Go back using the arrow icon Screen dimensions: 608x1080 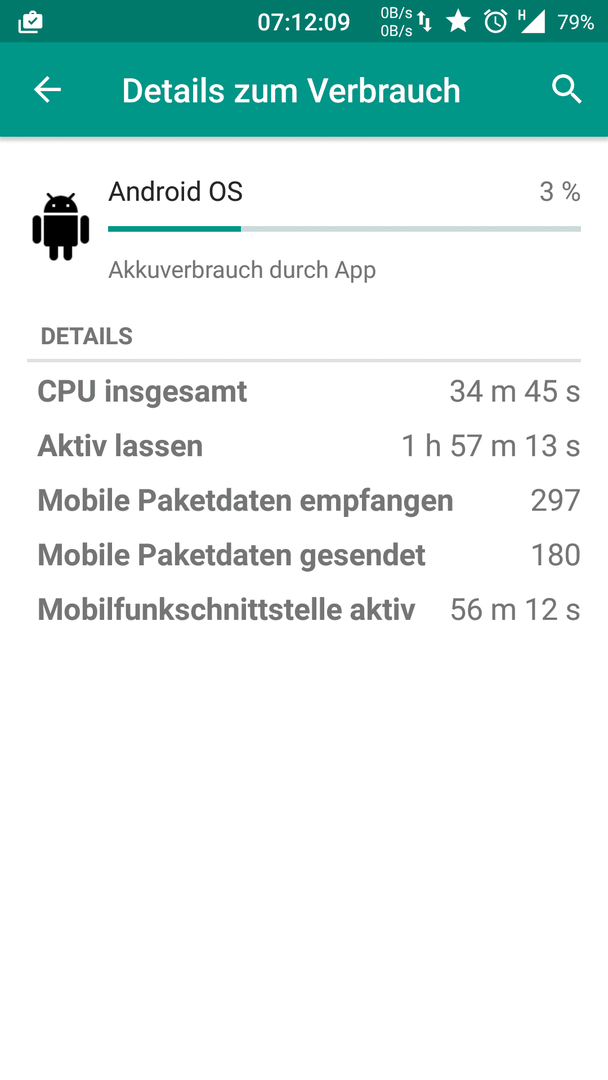pyautogui.click(x=48, y=90)
